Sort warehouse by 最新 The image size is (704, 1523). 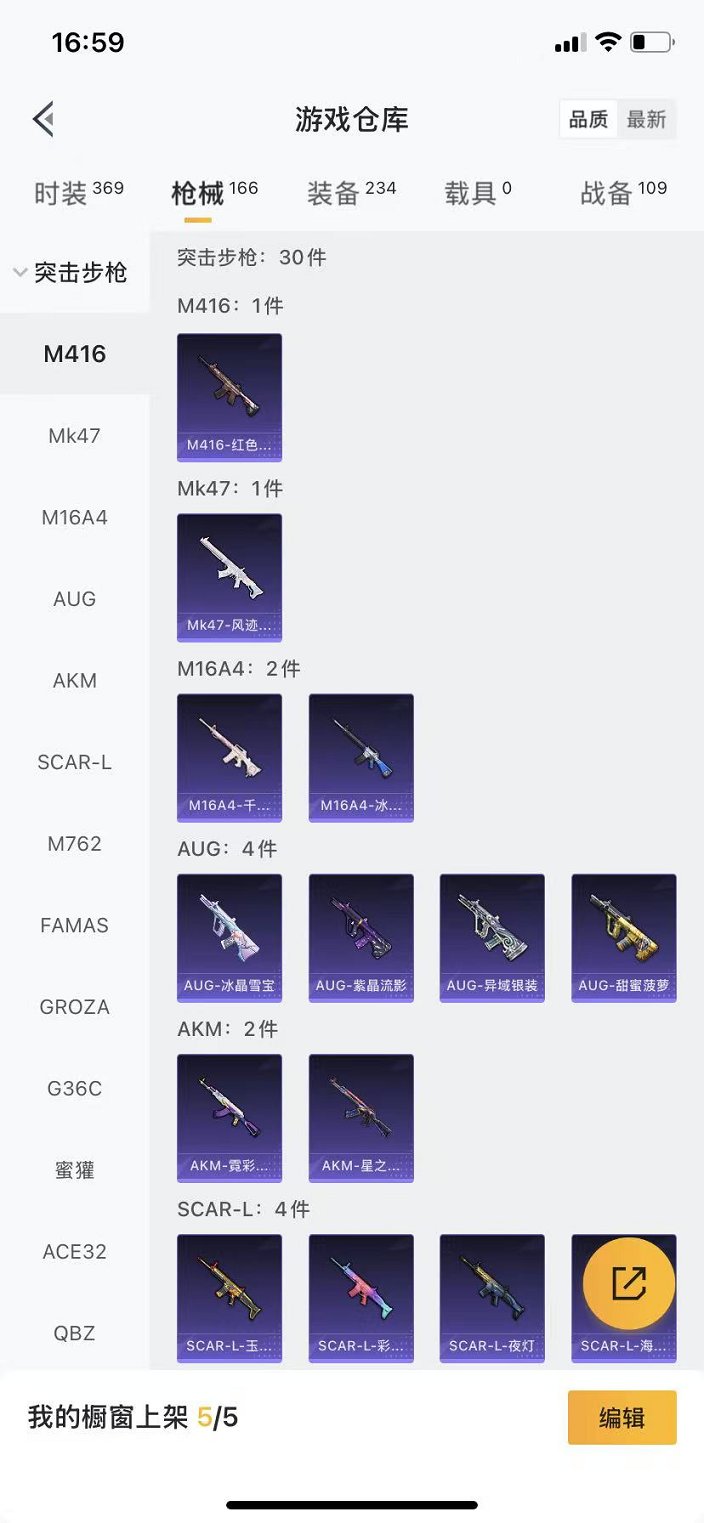646,120
